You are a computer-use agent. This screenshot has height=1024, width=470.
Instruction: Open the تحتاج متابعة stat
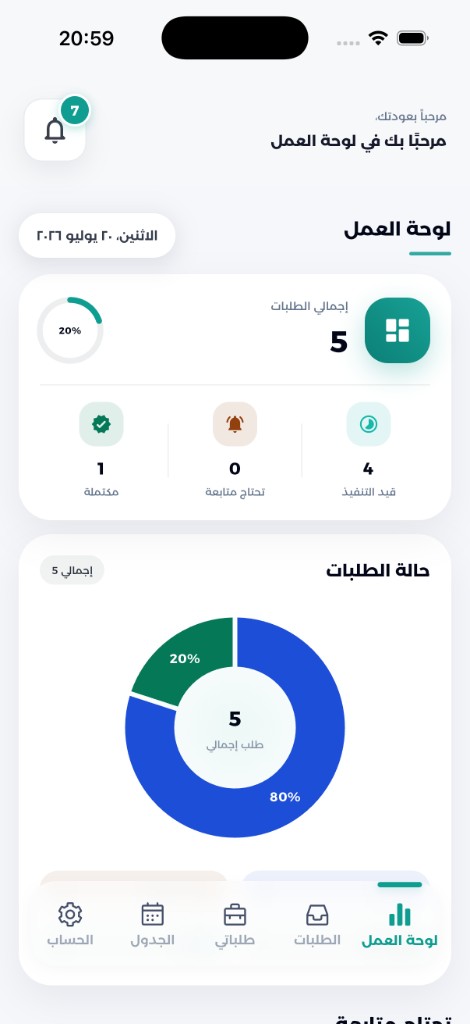point(235,451)
